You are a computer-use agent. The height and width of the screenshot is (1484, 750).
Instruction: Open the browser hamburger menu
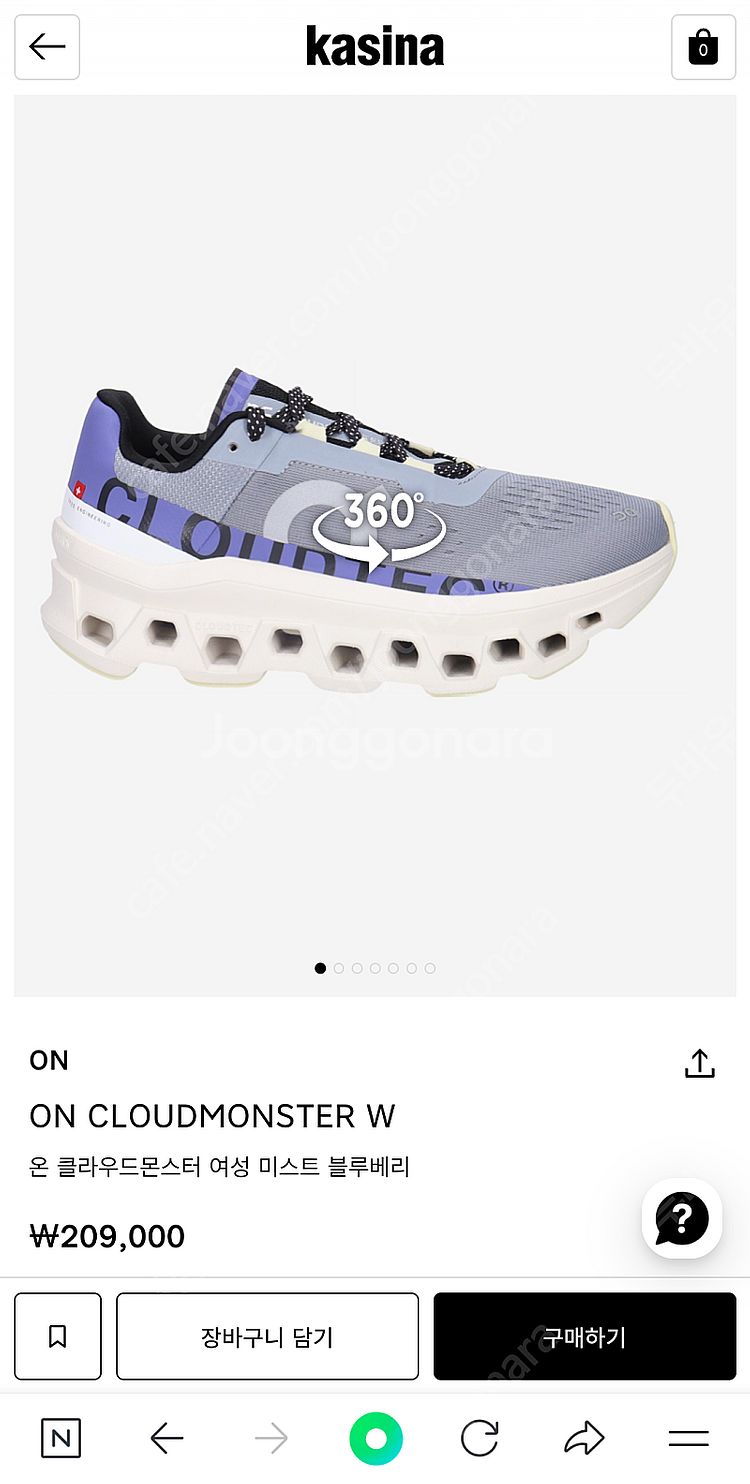(x=688, y=1439)
